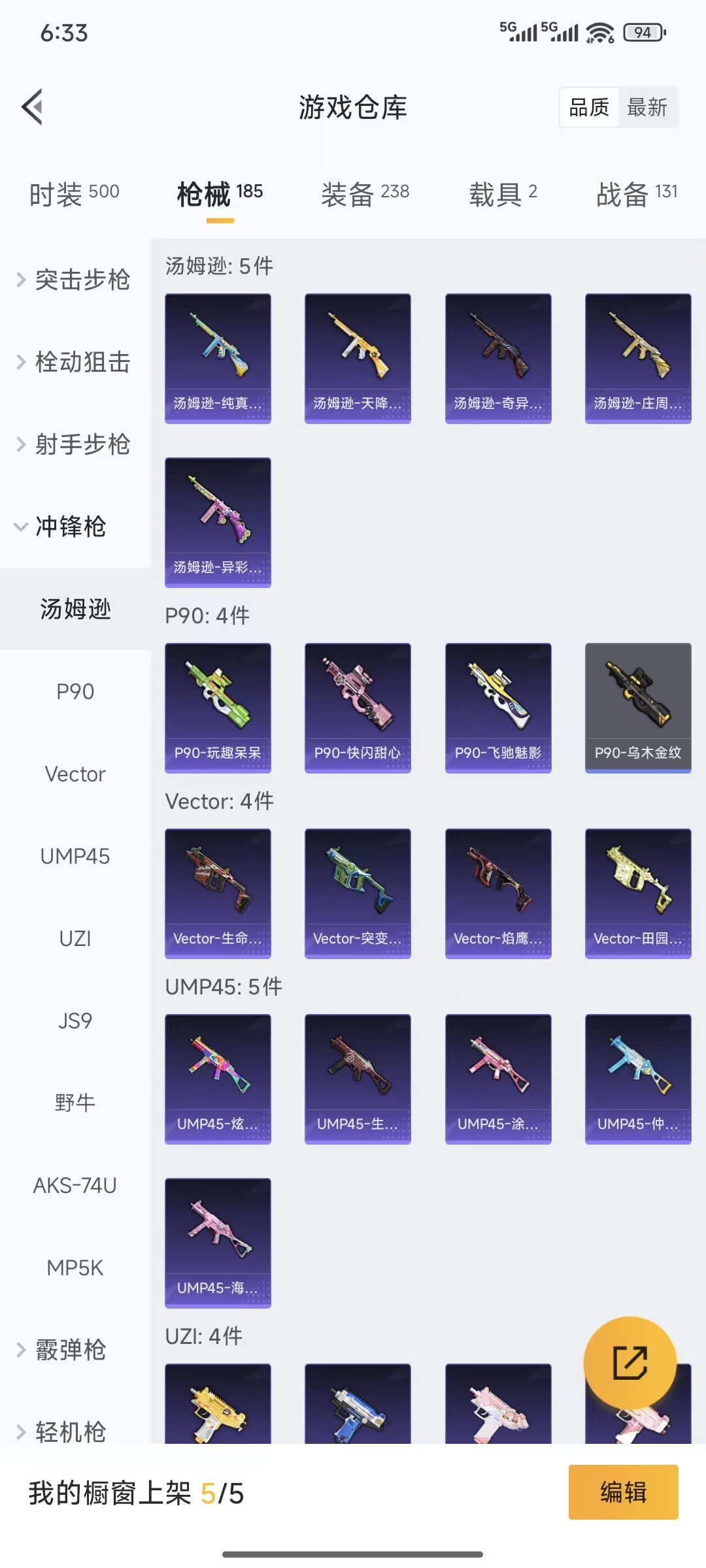Tap the yellow floating share button

[630, 1362]
